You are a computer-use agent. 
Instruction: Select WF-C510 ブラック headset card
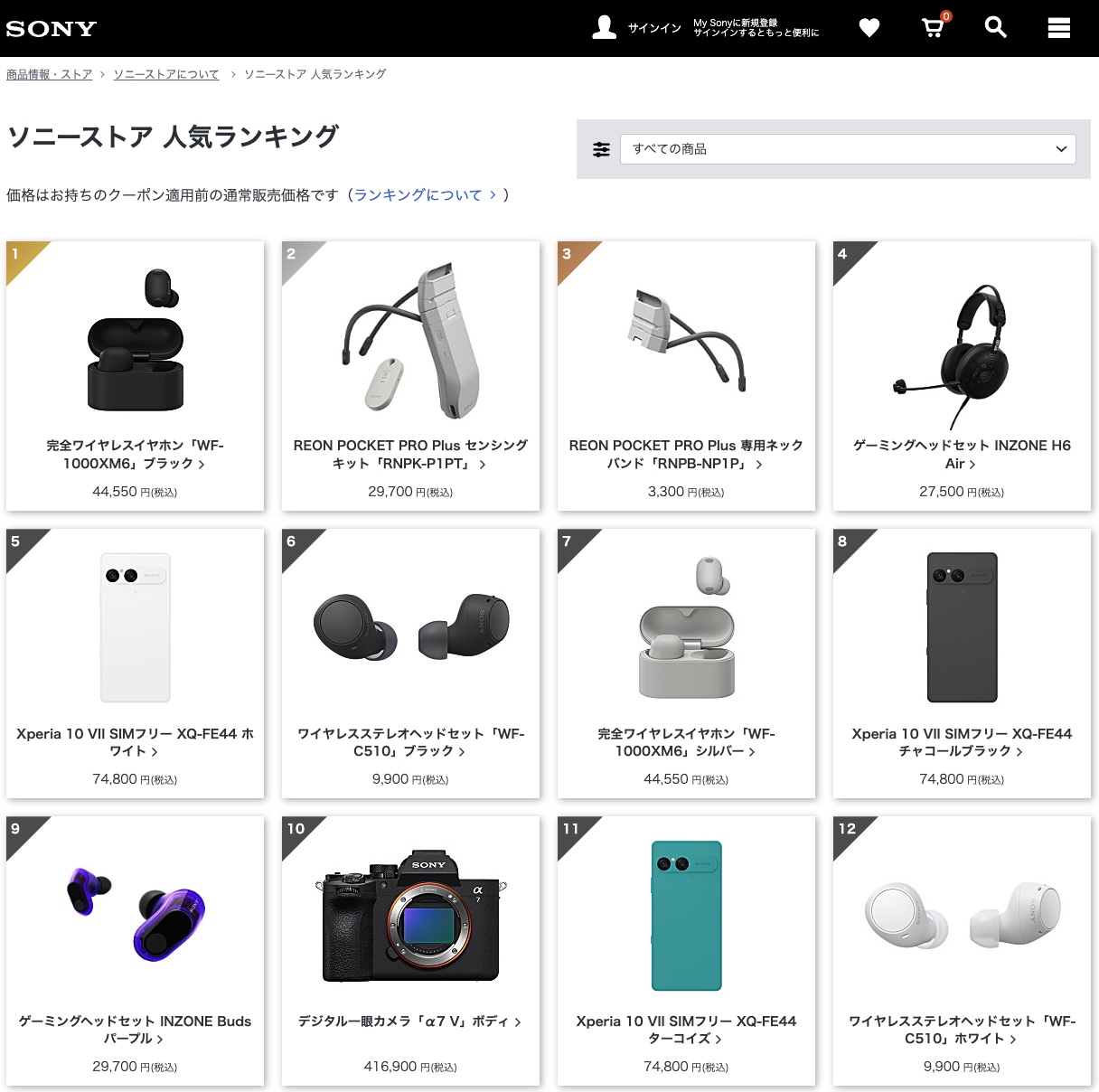tap(410, 742)
